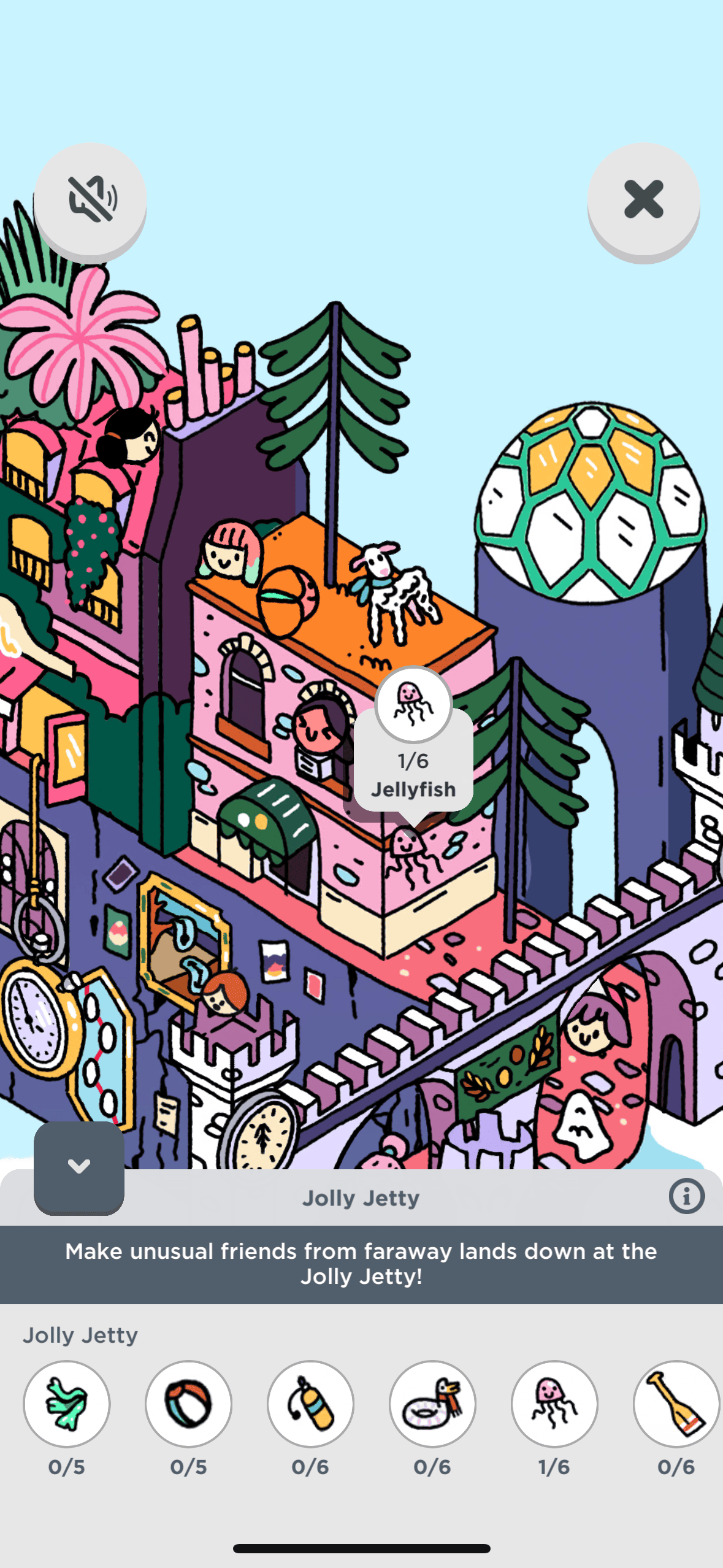Select the duck float ring item
Screen dimensions: 723x1568
(432, 1404)
